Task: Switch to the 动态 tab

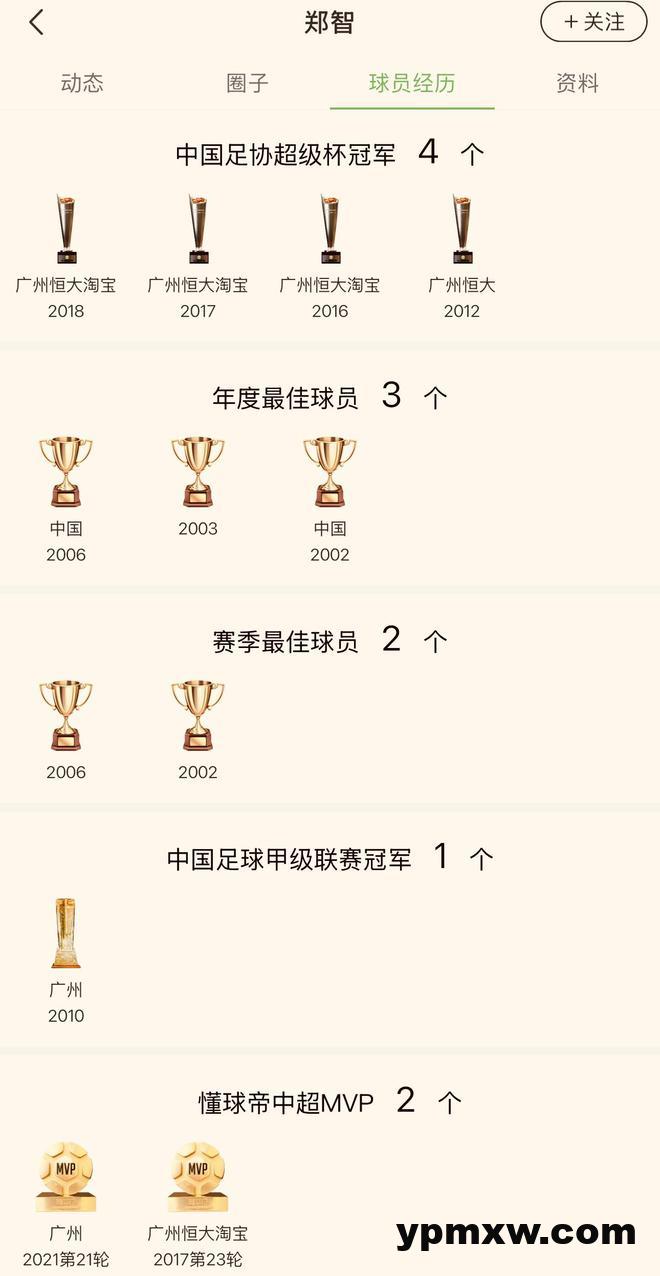Action: (82, 83)
